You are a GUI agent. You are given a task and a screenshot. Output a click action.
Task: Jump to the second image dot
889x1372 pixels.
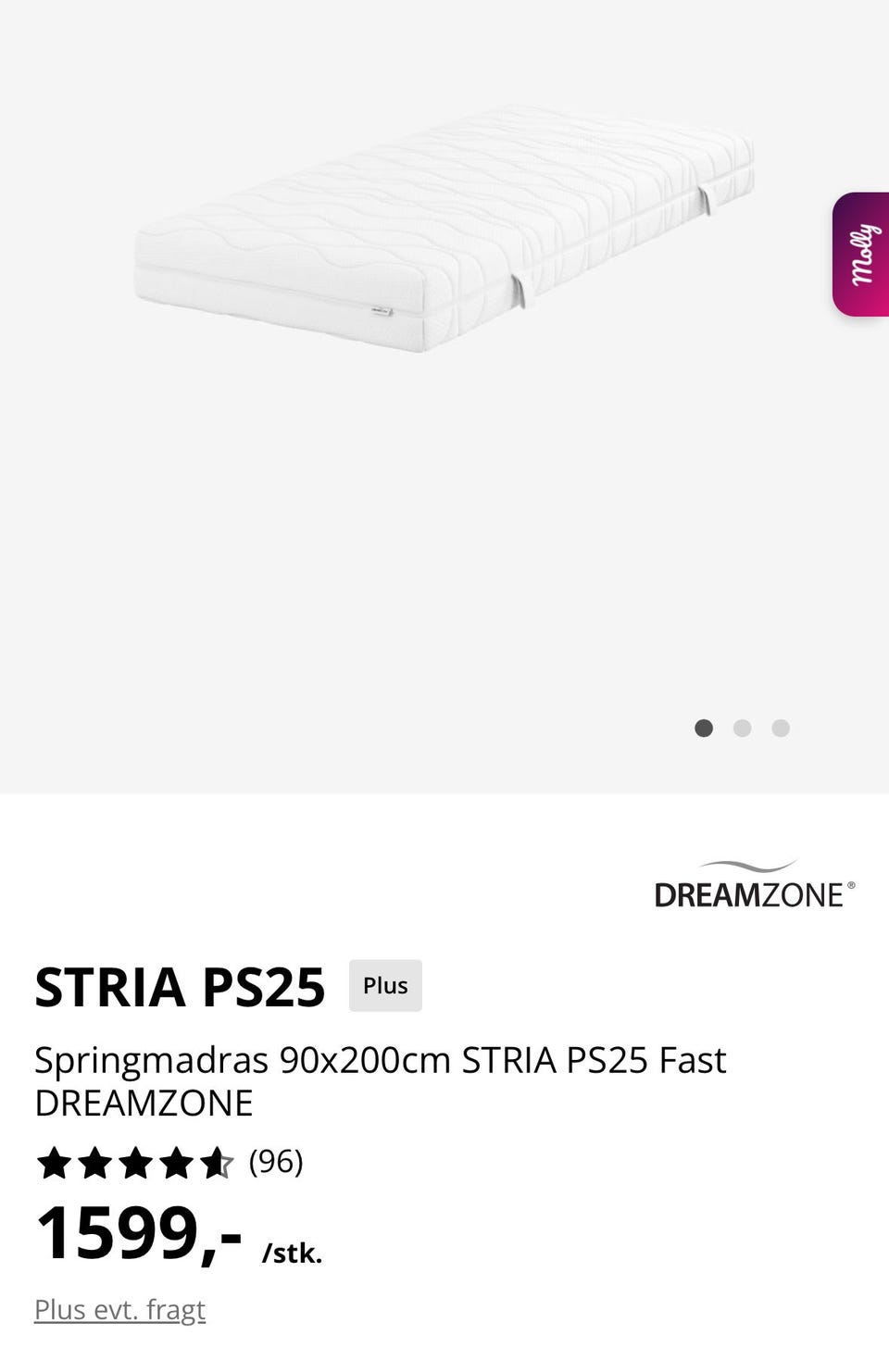tap(742, 729)
